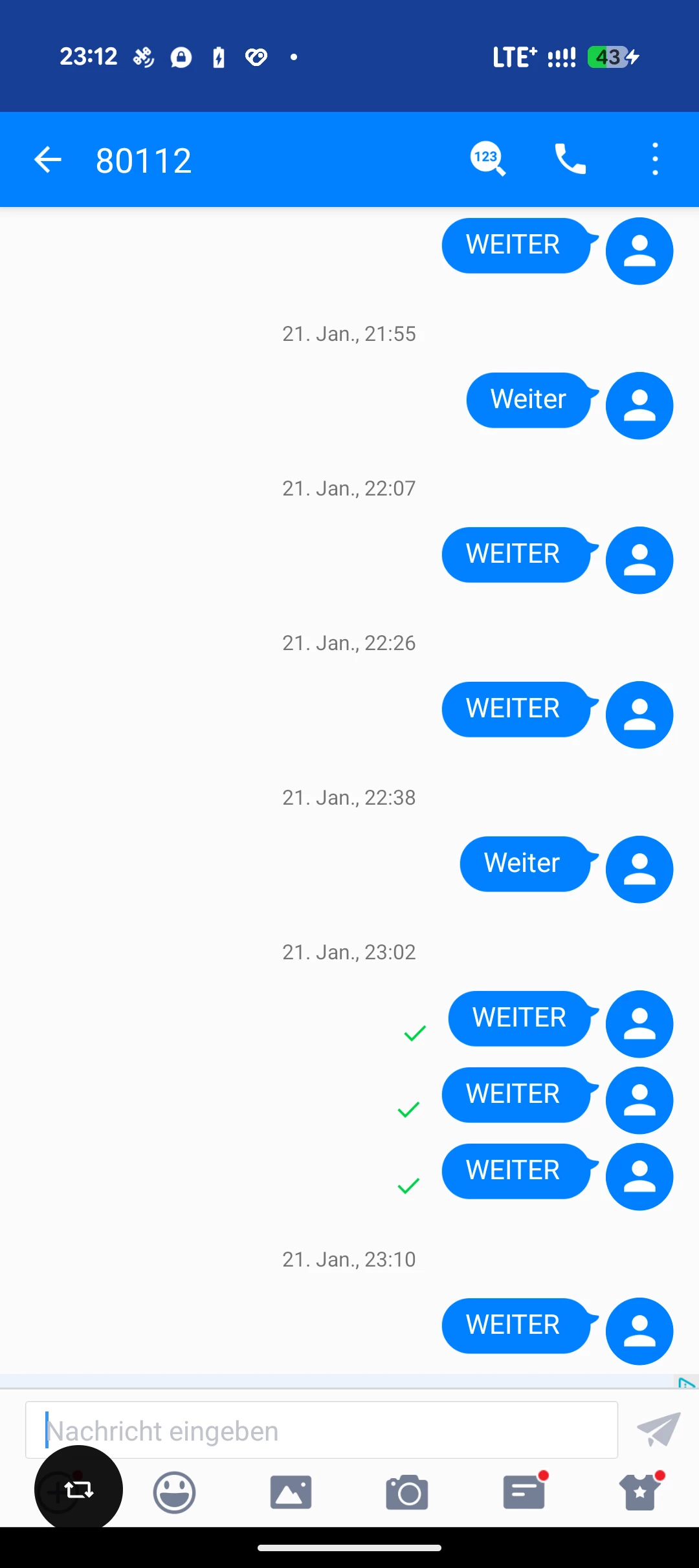Search numbers in this conversation

487,159
